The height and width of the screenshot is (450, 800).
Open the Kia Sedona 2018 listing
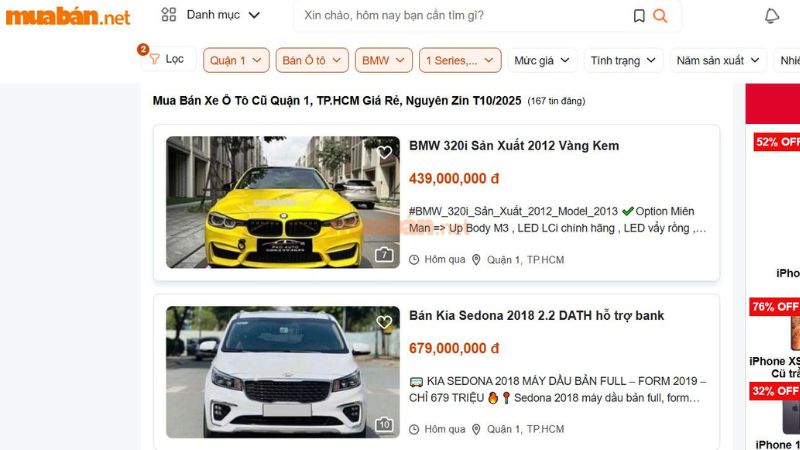click(x=536, y=316)
